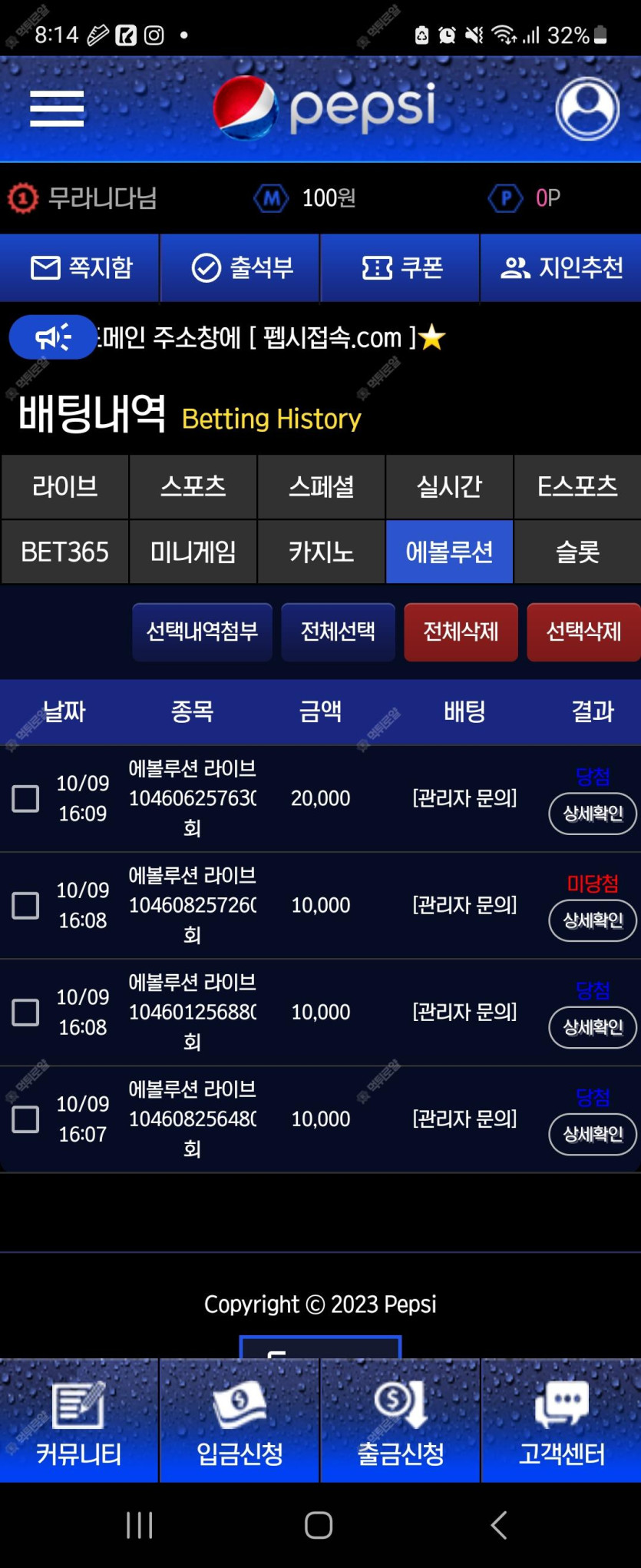
Task: Switch to the 스포츠 tab
Action: (193, 486)
